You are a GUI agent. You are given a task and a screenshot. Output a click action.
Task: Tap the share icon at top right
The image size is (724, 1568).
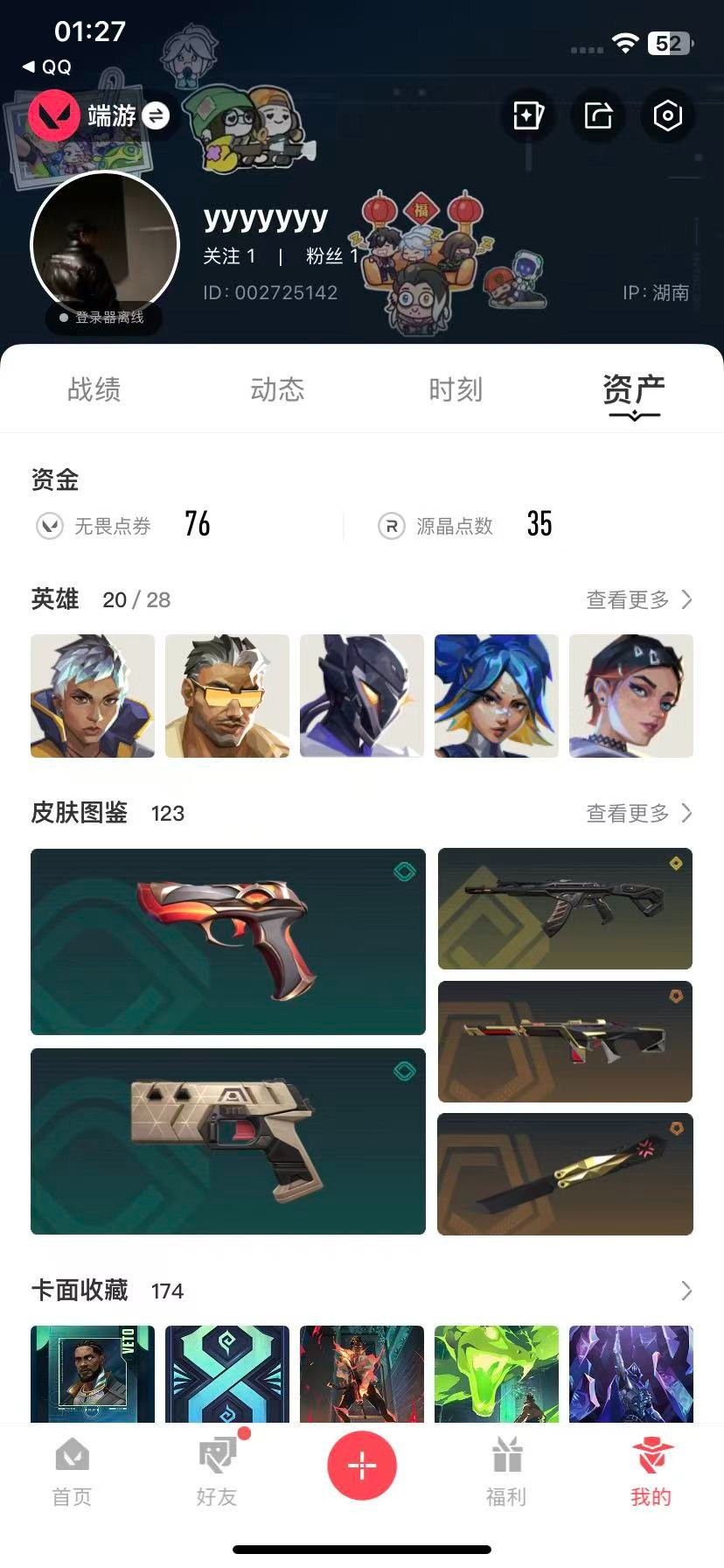[x=597, y=115]
